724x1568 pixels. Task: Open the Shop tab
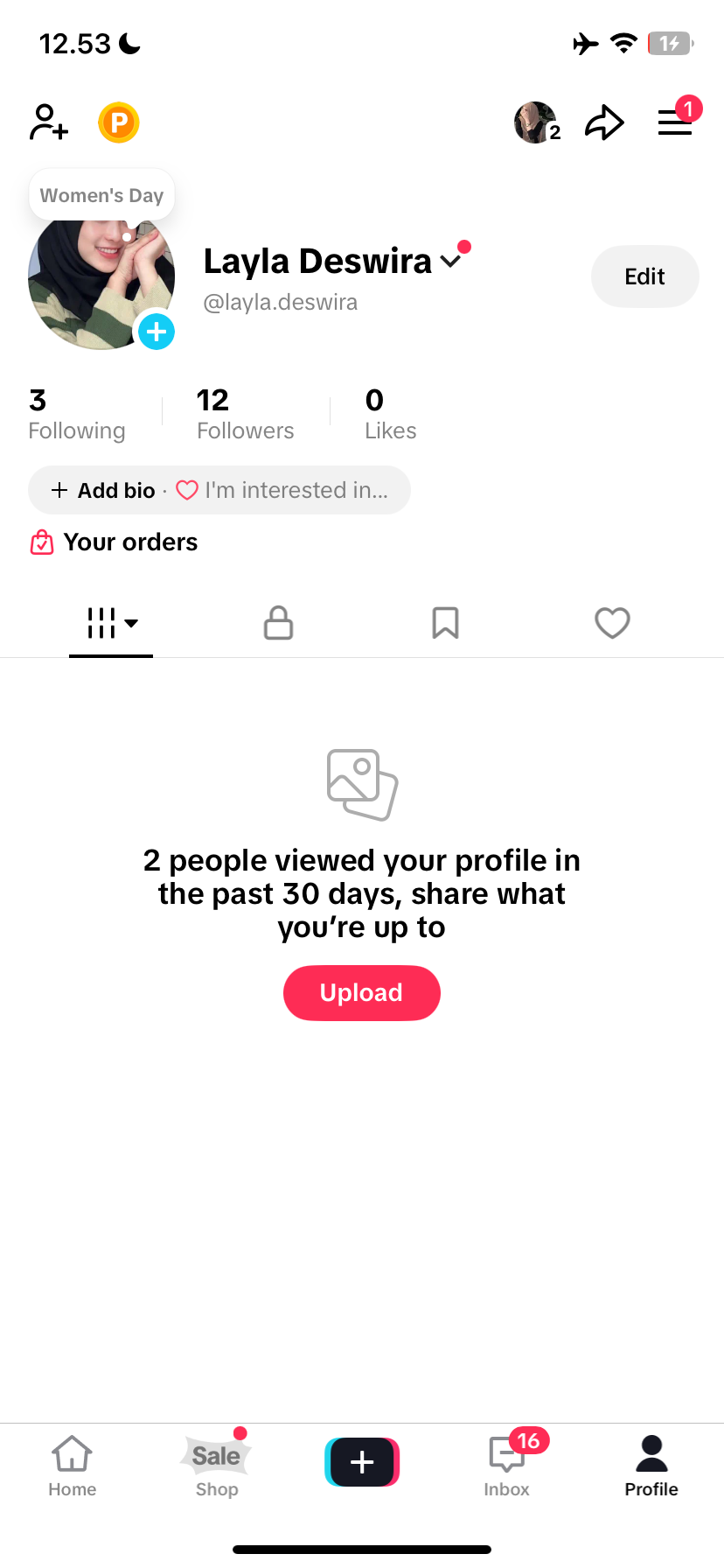(217, 1466)
